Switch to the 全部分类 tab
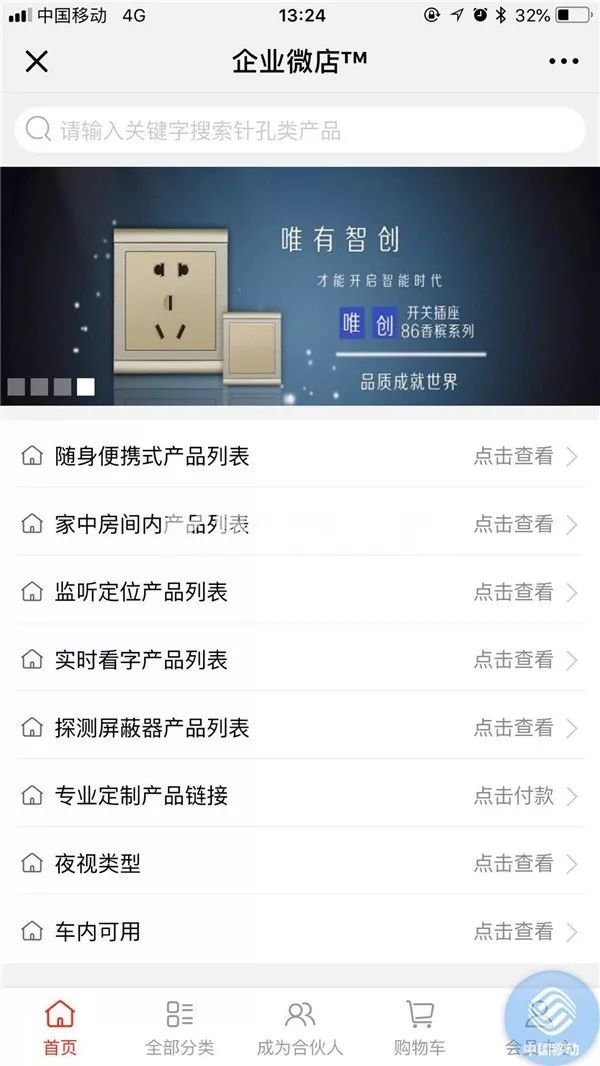The image size is (600, 1066). (180, 1028)
